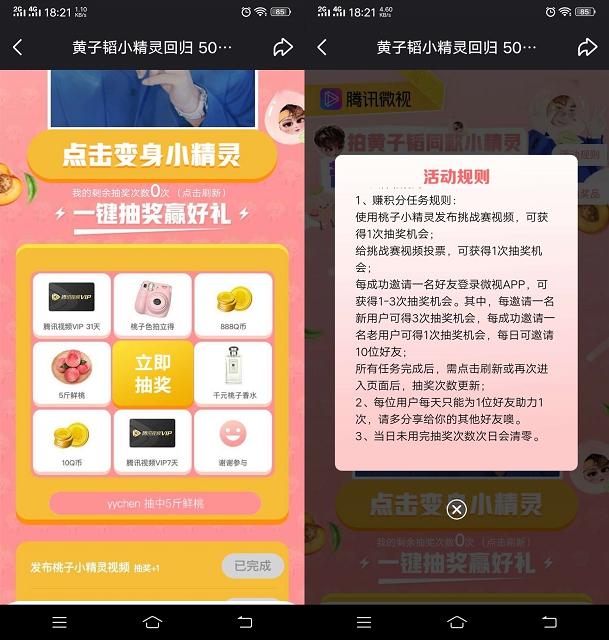The height and width of the screenshot is (640, 609).
Task: Tap the 已完成 button for 发布桃子小精灵视频
Action: [x=253, y=566]
